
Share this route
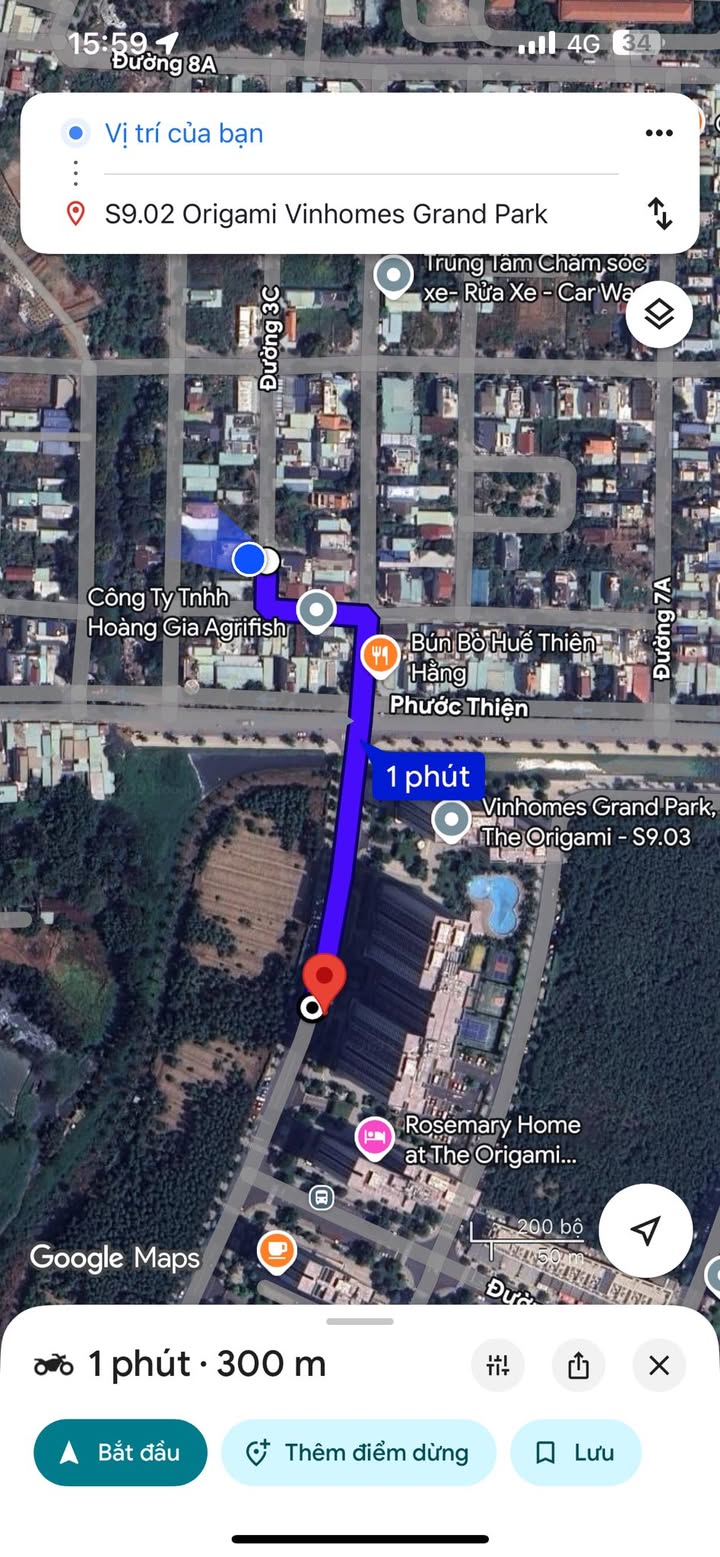point(578,1365)
